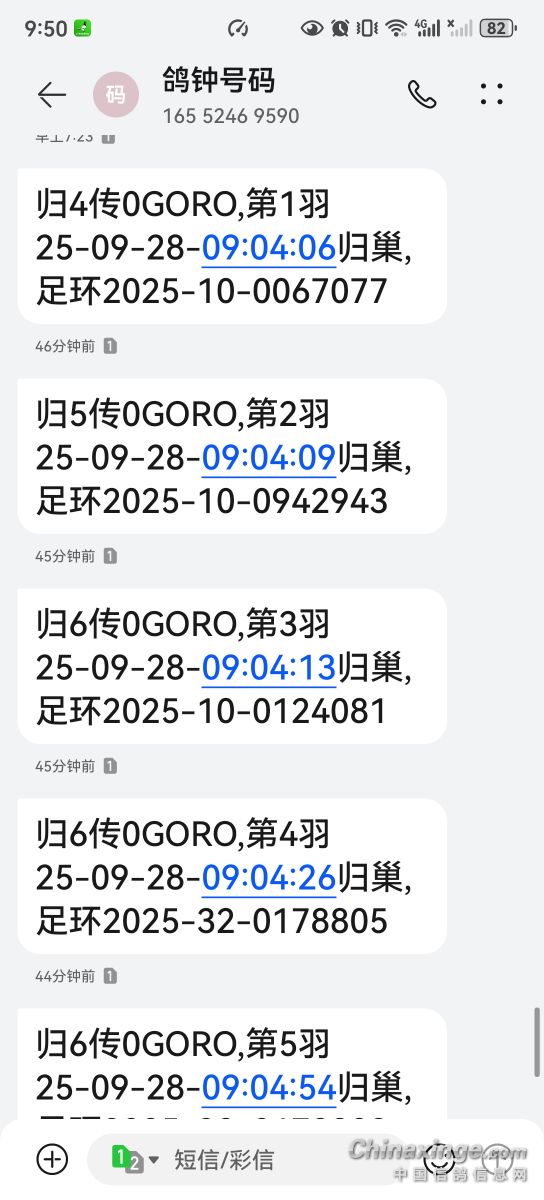Viewport: 544px width, 1200px height.
Task: Go back to the message list
Action: (52, 95)
